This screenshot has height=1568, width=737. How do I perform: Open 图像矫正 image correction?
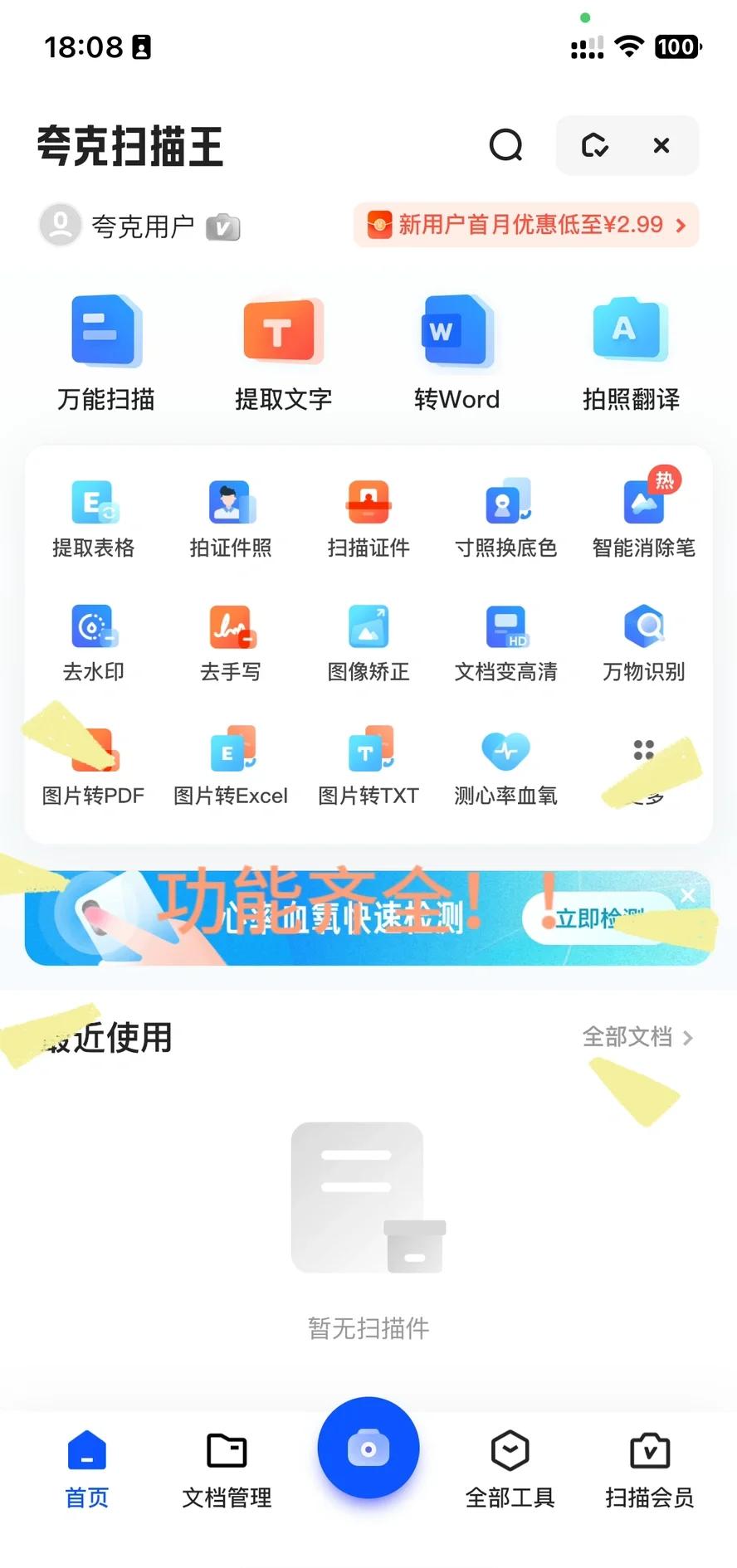tap(368, 639)
